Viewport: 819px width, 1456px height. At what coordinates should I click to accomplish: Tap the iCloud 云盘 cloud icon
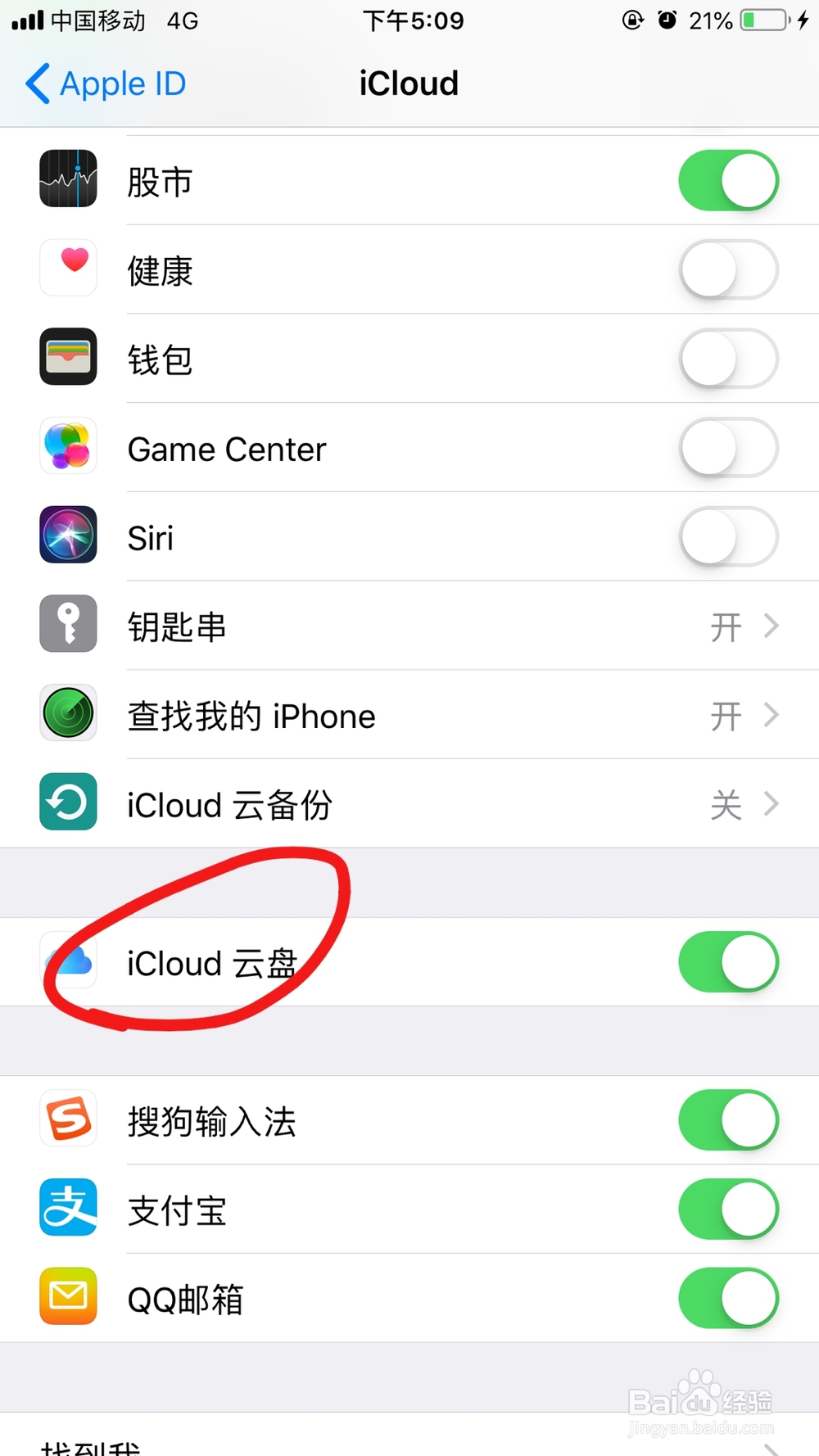point(68,963)
